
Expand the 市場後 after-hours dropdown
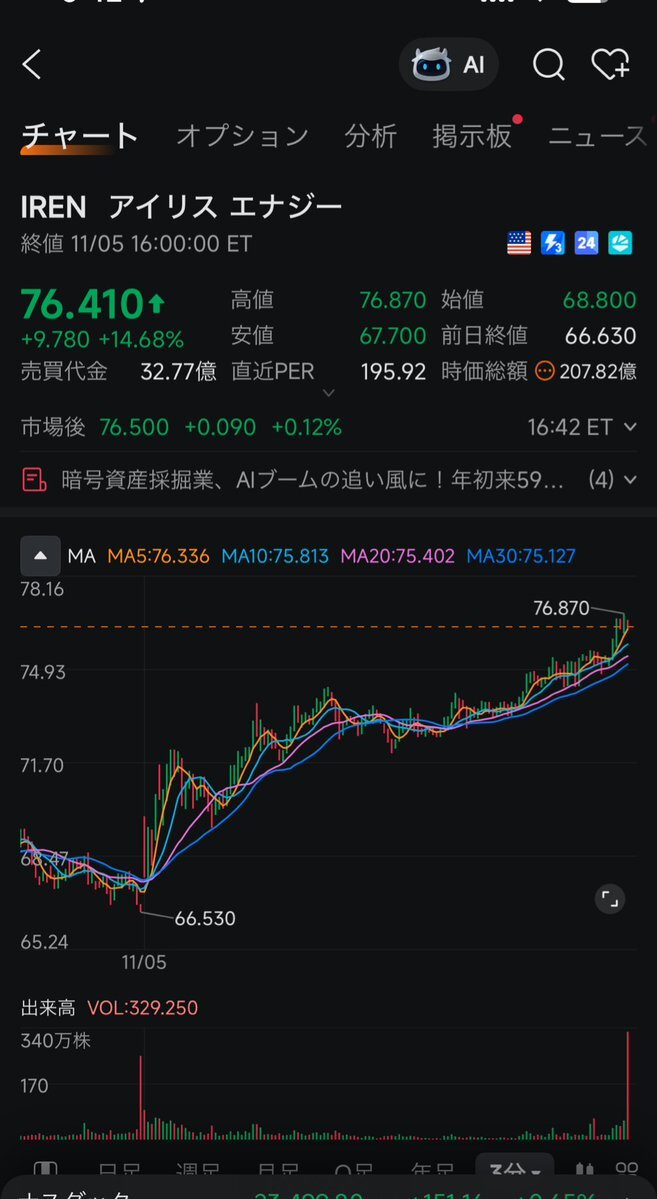tap(630, 428)
